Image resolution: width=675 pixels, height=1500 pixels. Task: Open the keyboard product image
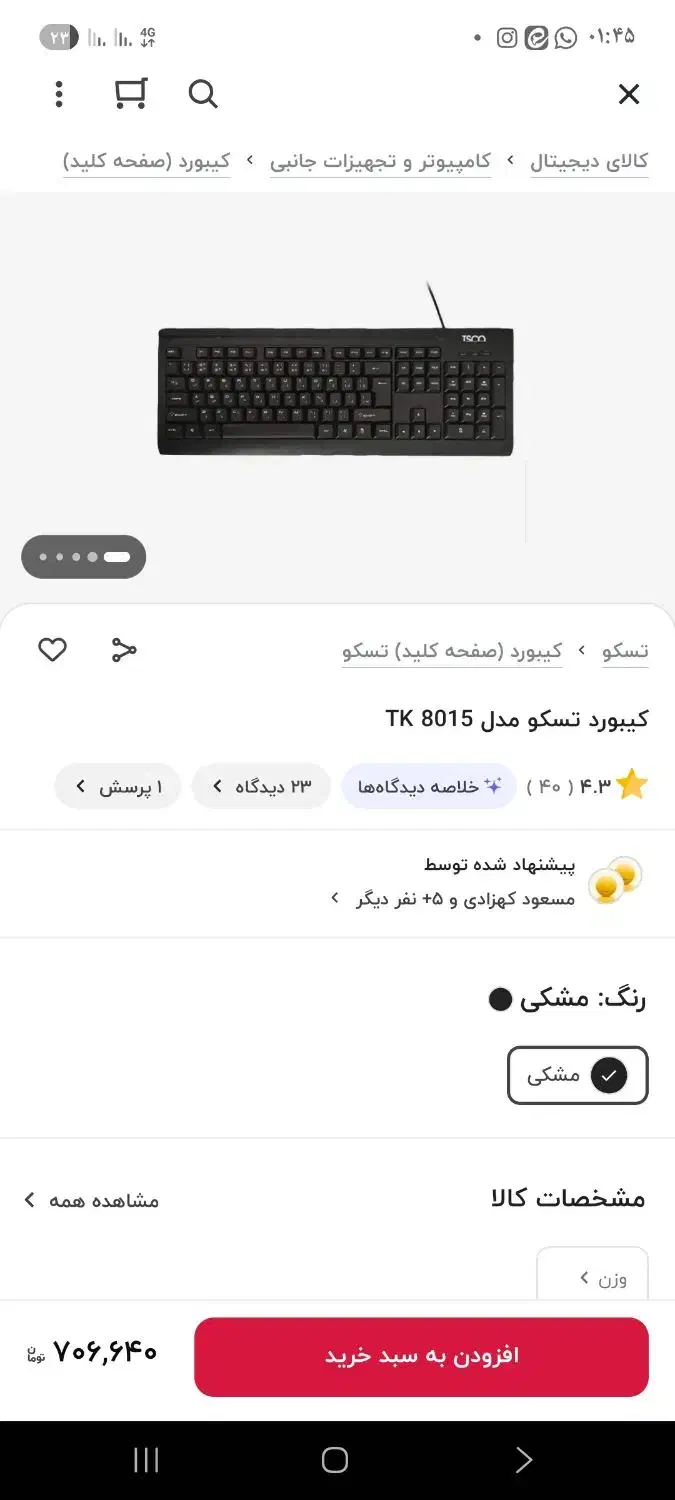[336, 390]
